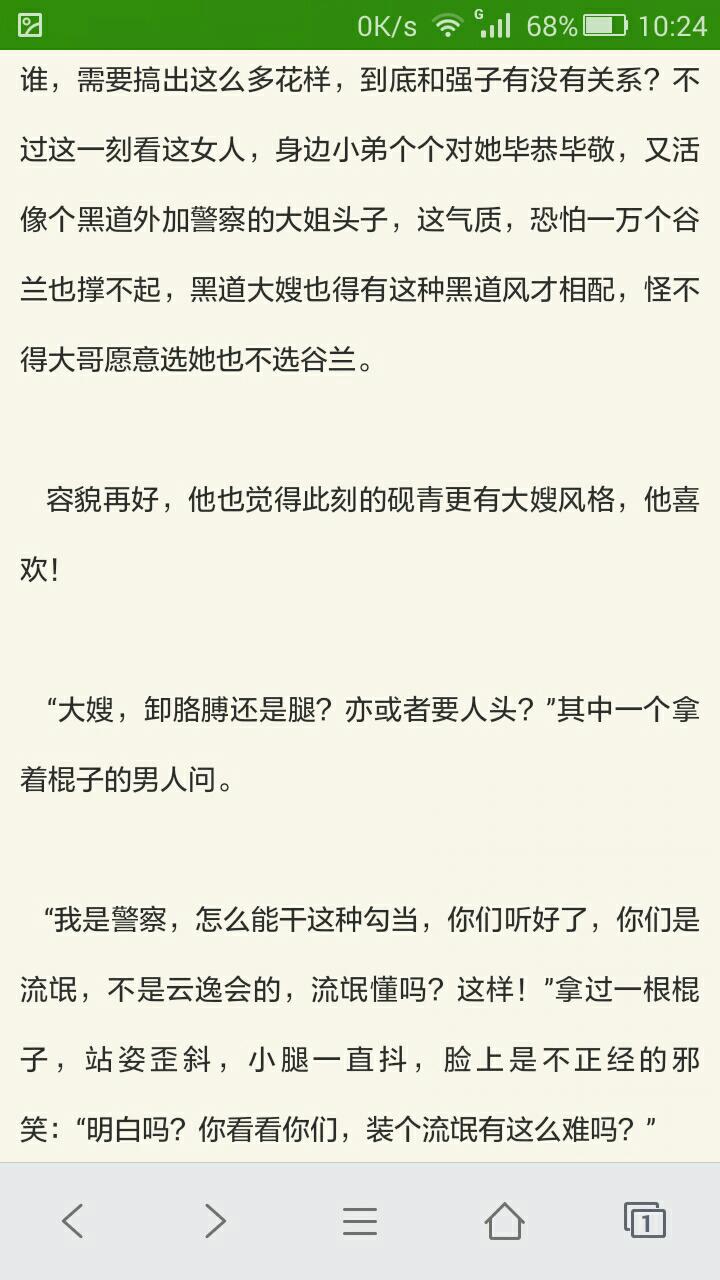Go back to the previous page
Image resolution: width=720 pixels, height=1280 pixels.
(72, 1221)
